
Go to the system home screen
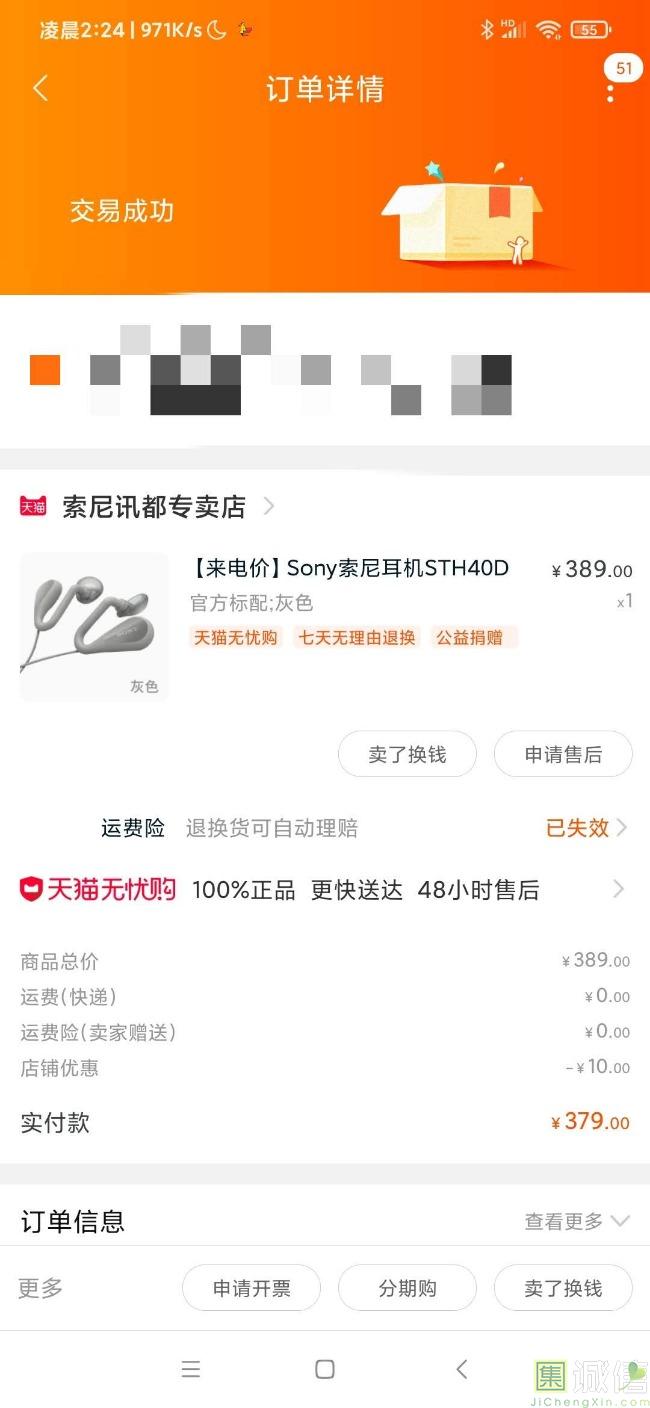pyautogui.click(x=325, y=1370)
